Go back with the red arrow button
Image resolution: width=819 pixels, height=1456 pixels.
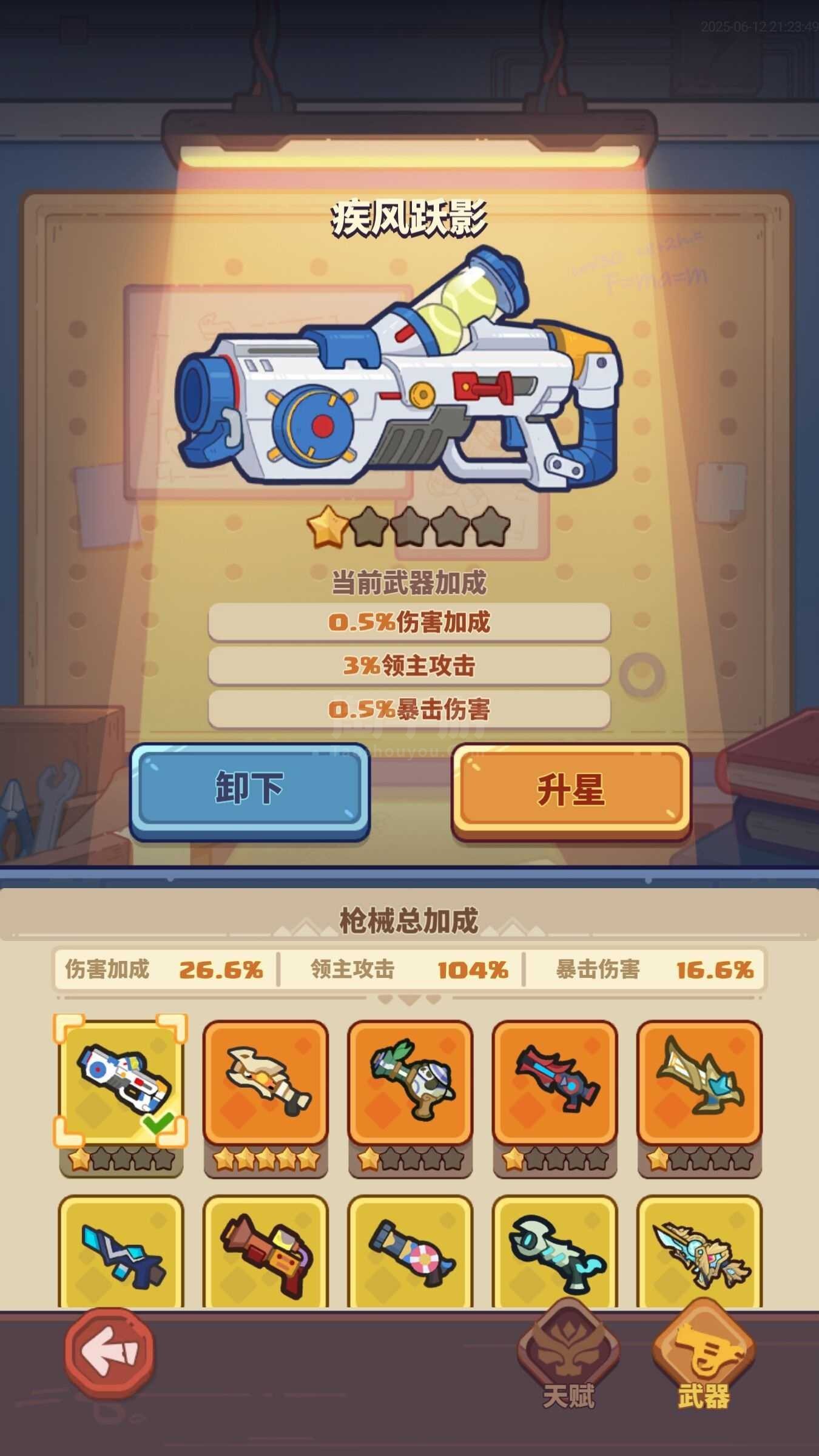tap(110, 1352)
